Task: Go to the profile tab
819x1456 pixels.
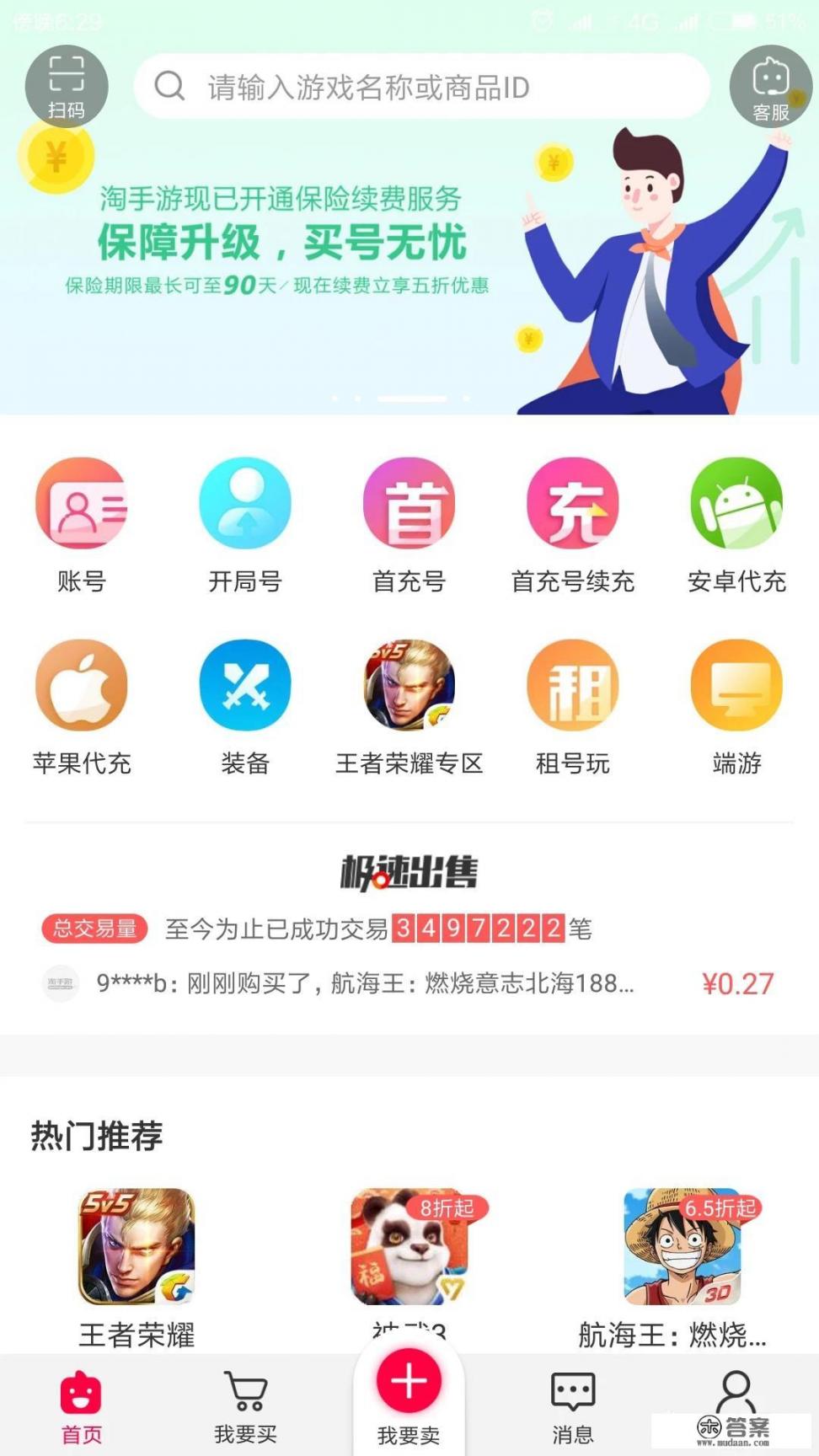Action: tap(736, 1403)
